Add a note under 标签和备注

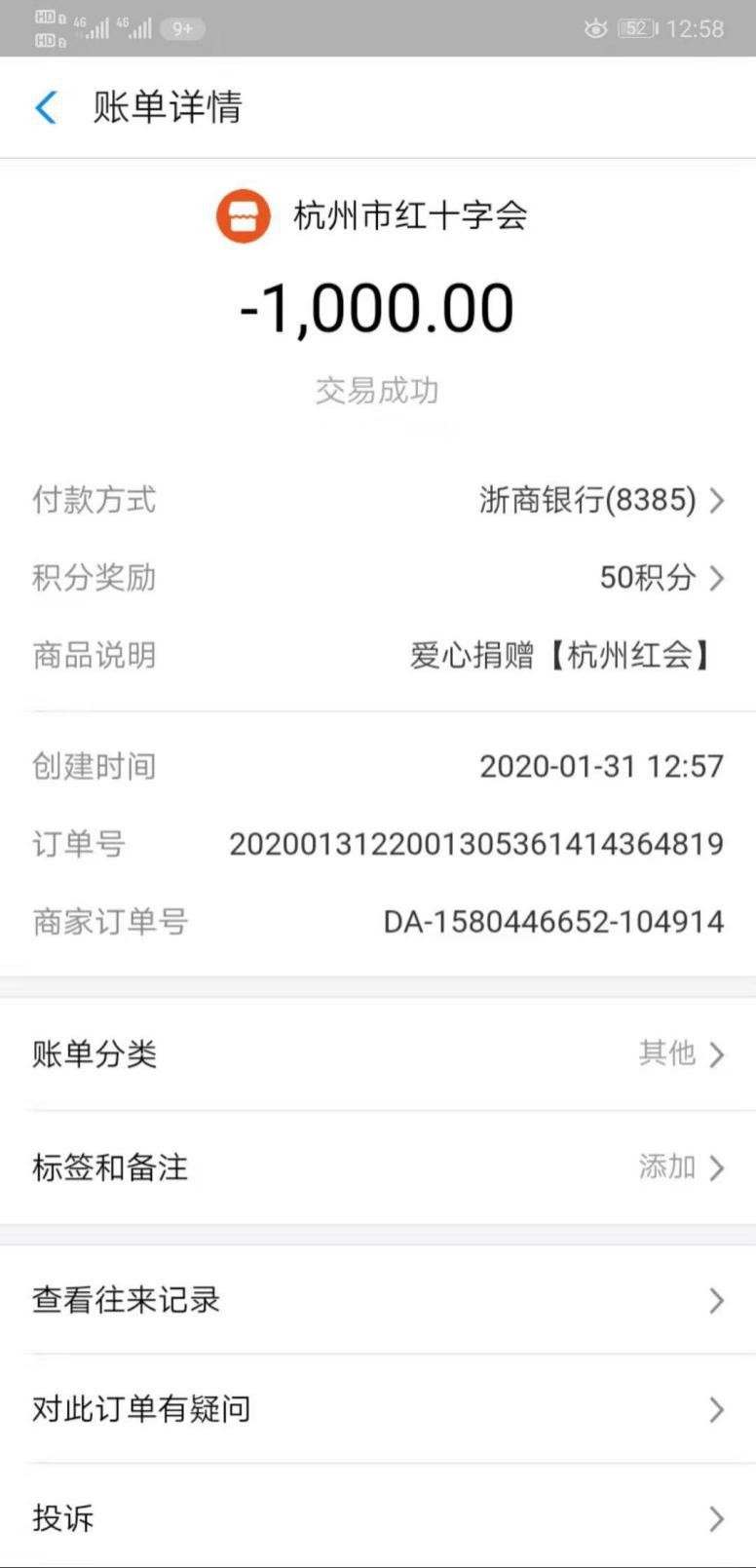[378, 1167]
